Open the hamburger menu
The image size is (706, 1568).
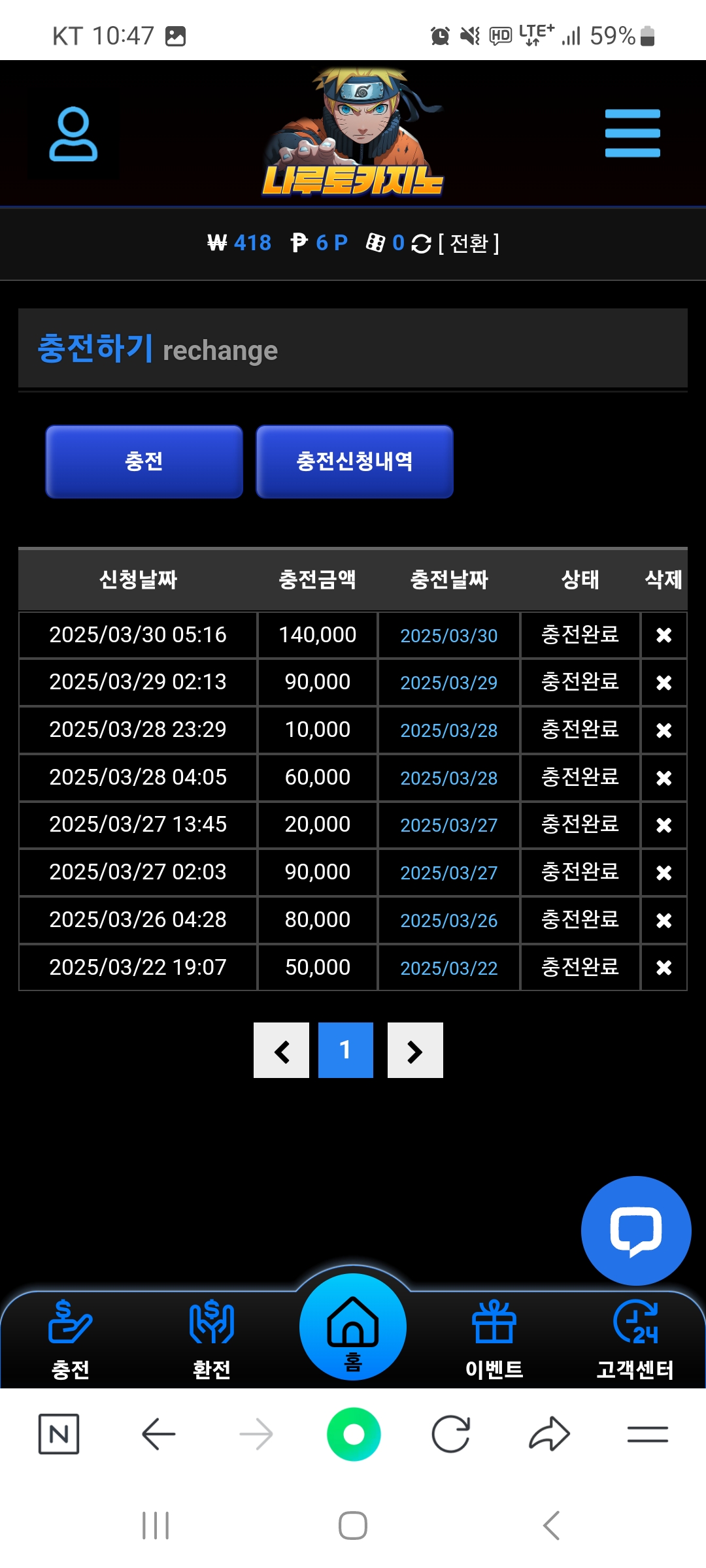tap(632, 133)
